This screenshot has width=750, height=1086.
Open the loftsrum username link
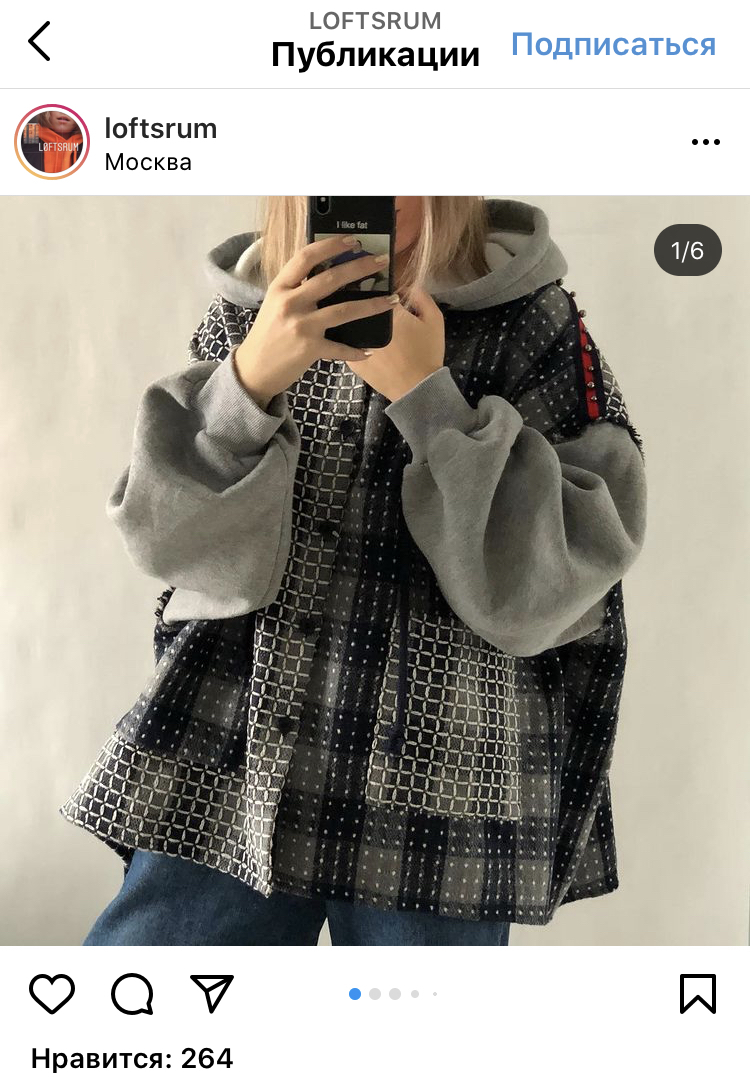click(160, 128)
